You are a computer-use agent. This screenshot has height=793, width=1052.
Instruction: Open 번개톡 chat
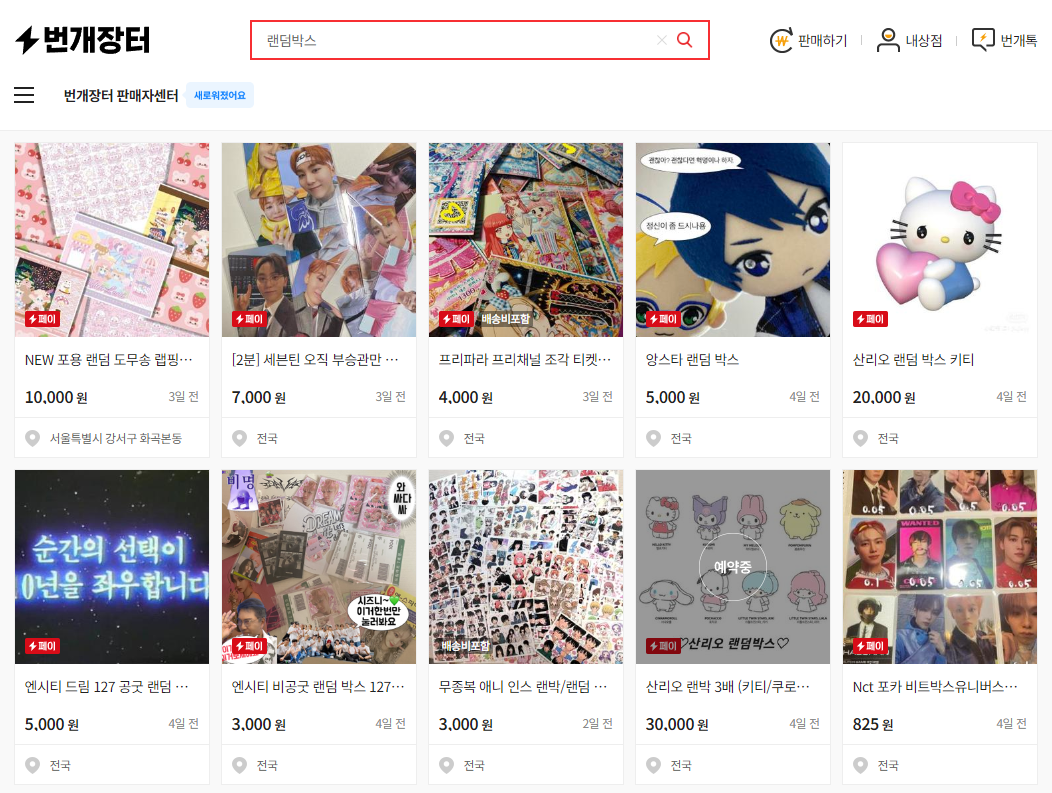click(x=1004, y=41)
